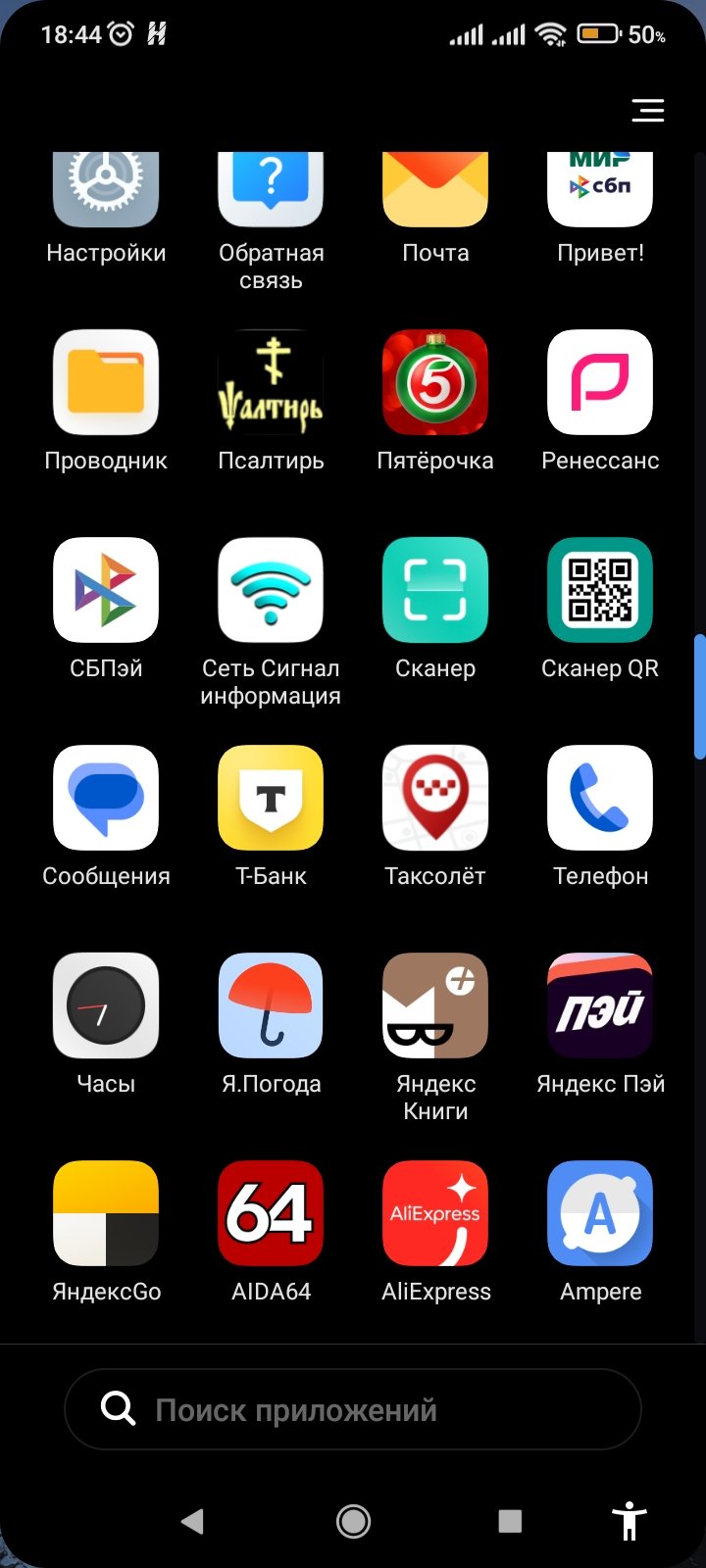Screen dimensions: 706x1568
Task: Open the Сканер QR app
Action: click(x=600, y=590)
